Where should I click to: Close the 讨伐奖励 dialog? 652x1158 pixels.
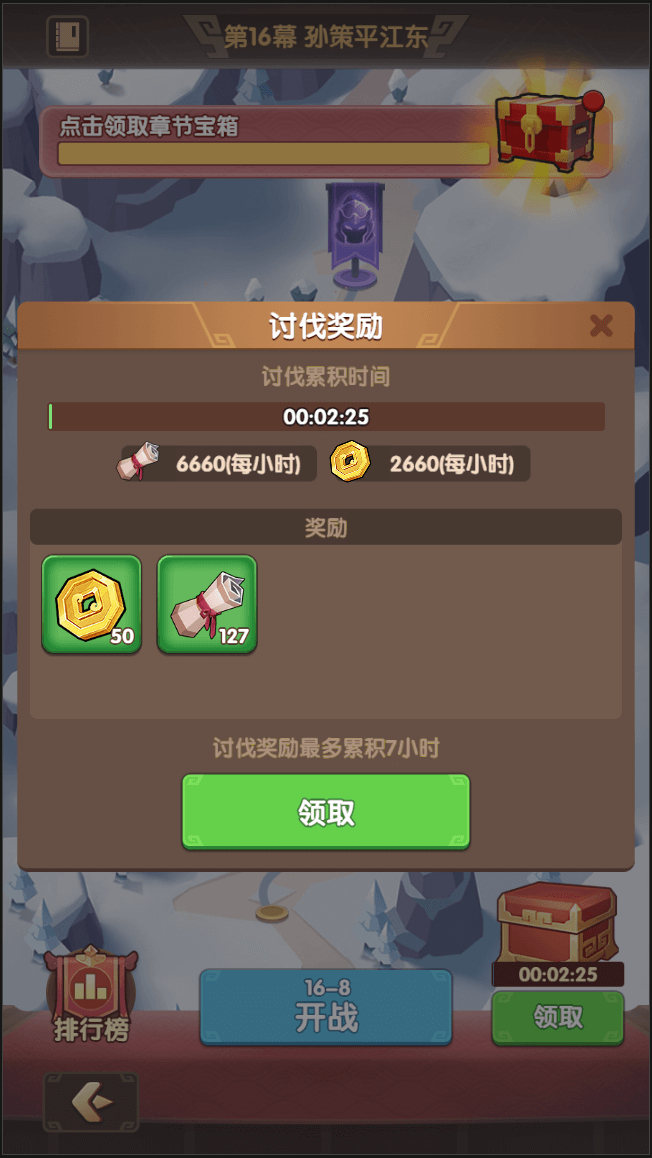tap(600, 325)
